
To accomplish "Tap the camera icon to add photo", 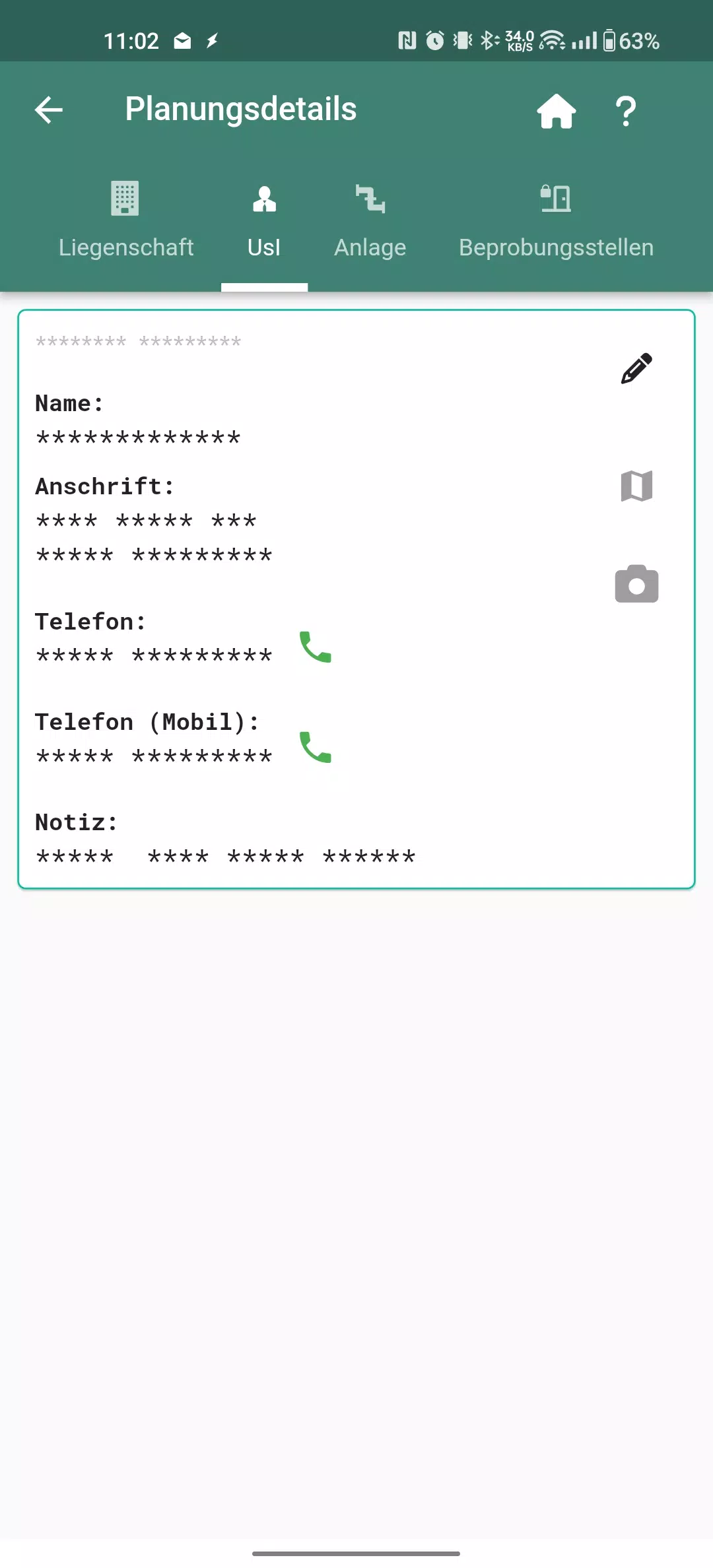I will [636, 584].
